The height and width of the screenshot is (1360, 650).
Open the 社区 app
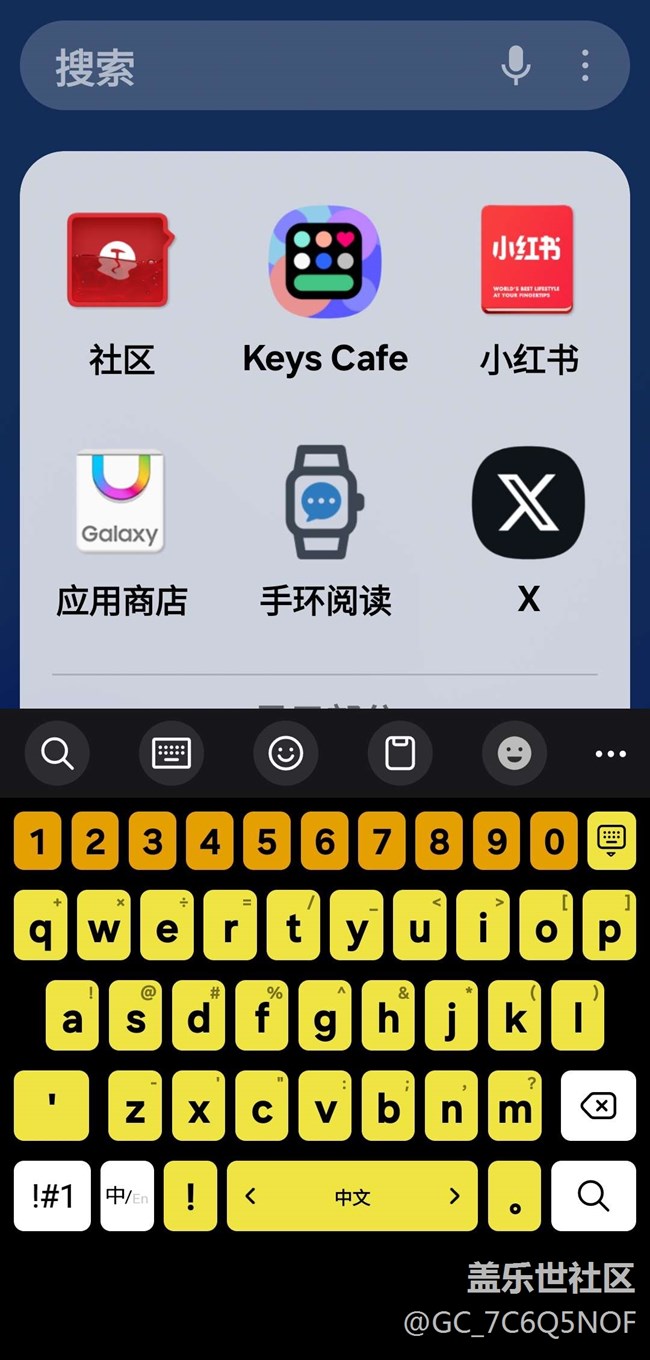(121, 290)
